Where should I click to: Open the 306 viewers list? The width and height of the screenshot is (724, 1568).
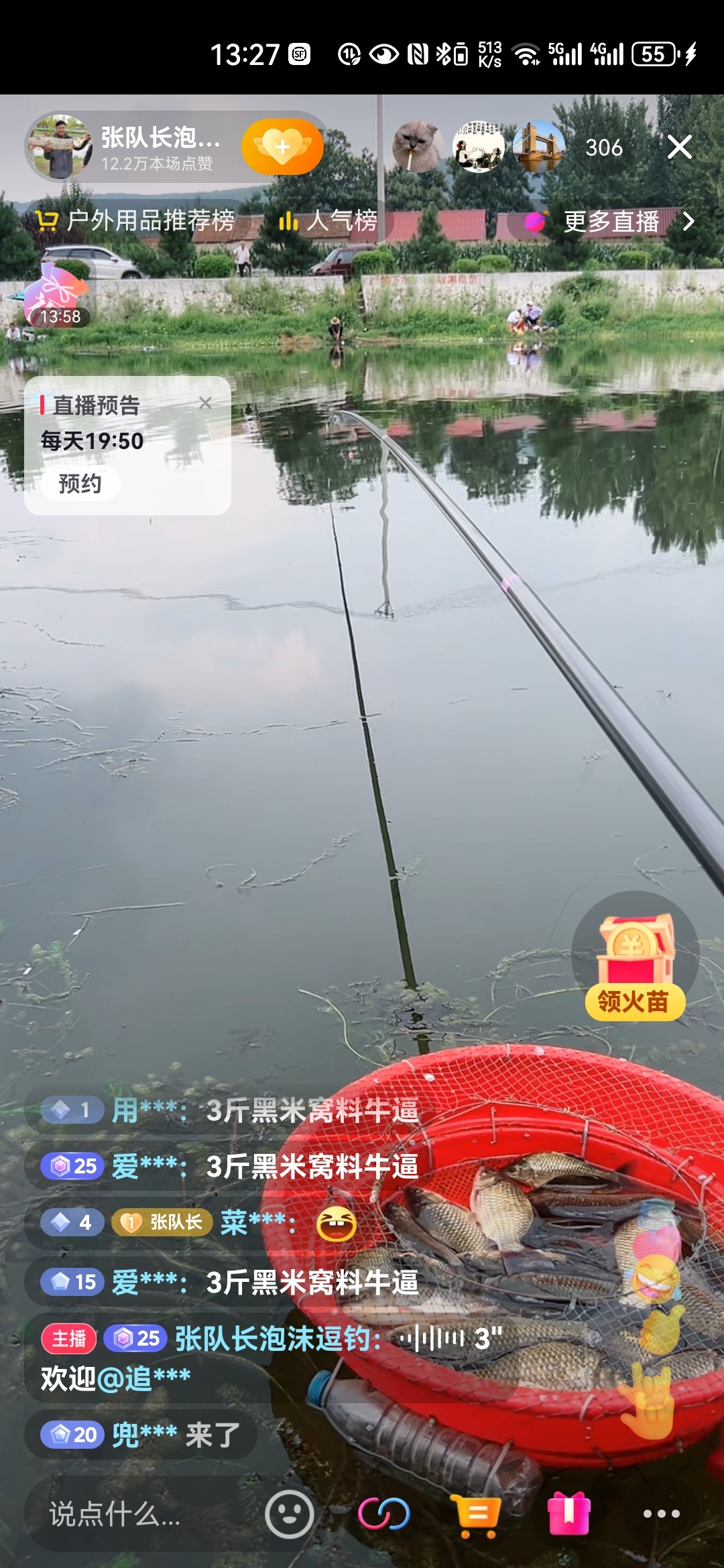click(x=603, y=148)
